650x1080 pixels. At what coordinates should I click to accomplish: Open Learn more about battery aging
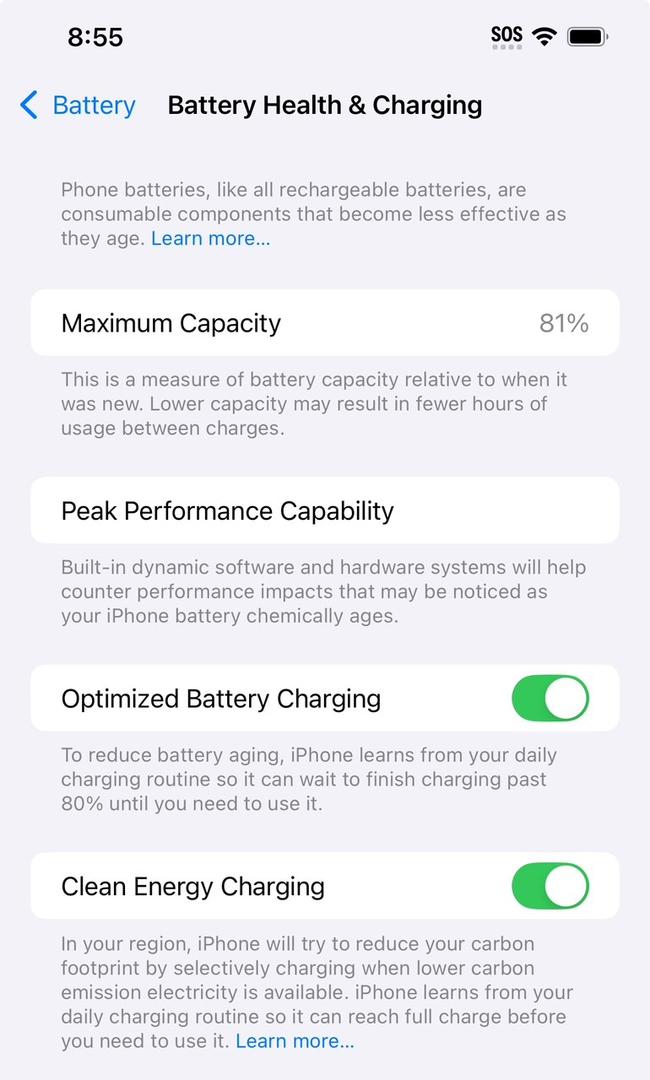pos(210,239)
